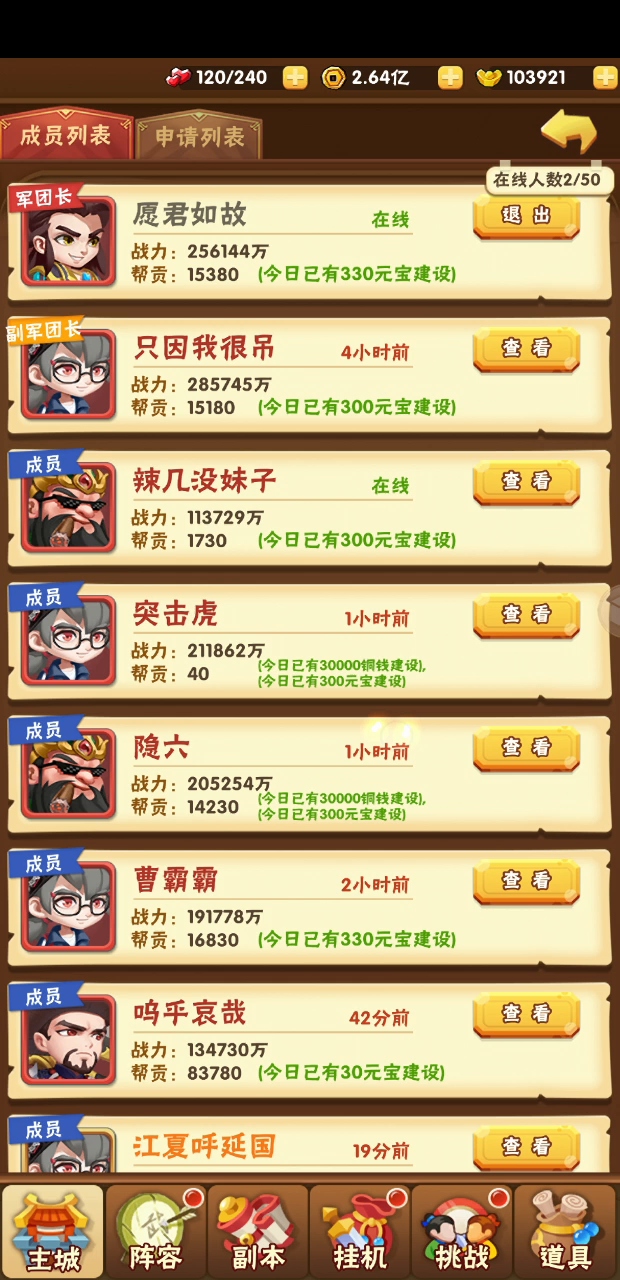Select the 成员列表 tab
This screenshot has width=620, height=1280.
tap(66, 136)
